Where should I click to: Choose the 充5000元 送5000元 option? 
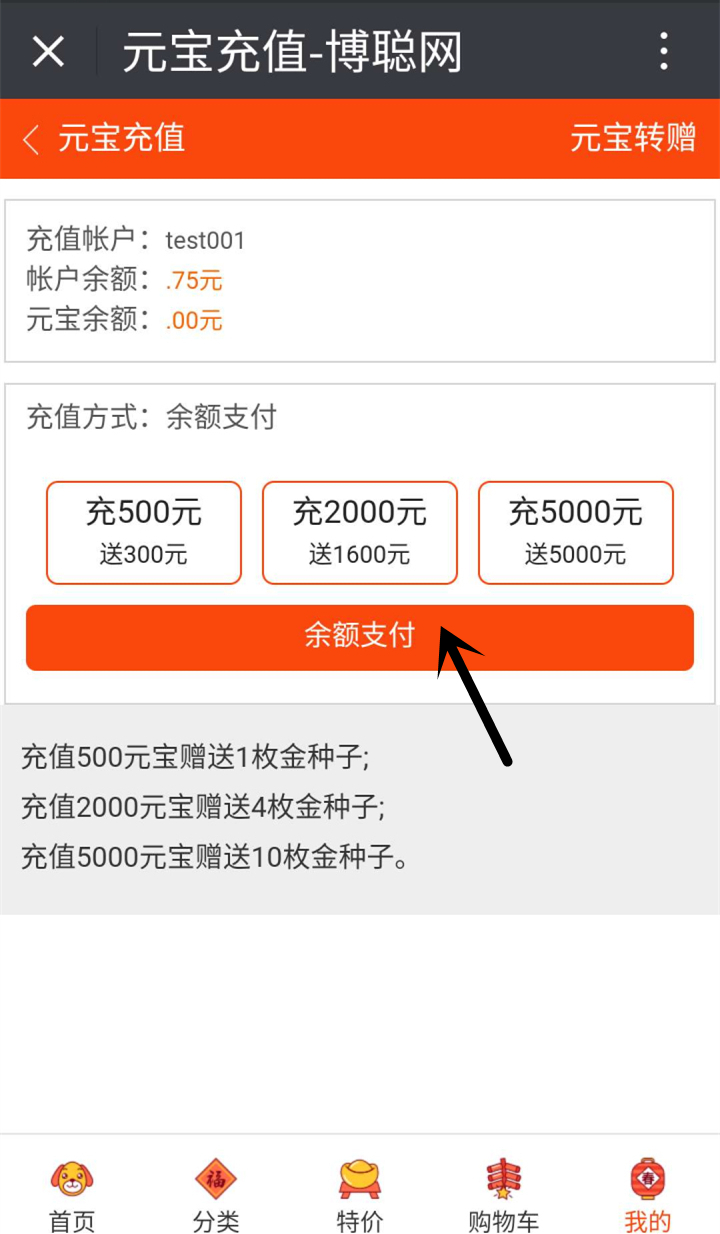[576, 533]
